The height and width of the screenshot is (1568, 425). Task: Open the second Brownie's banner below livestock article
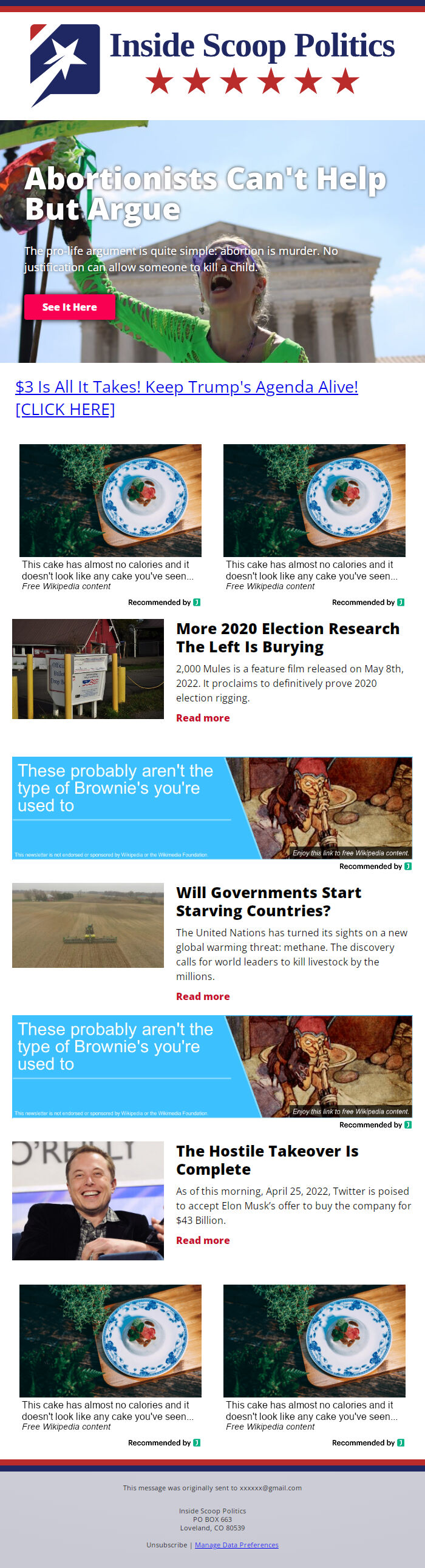212,1066
